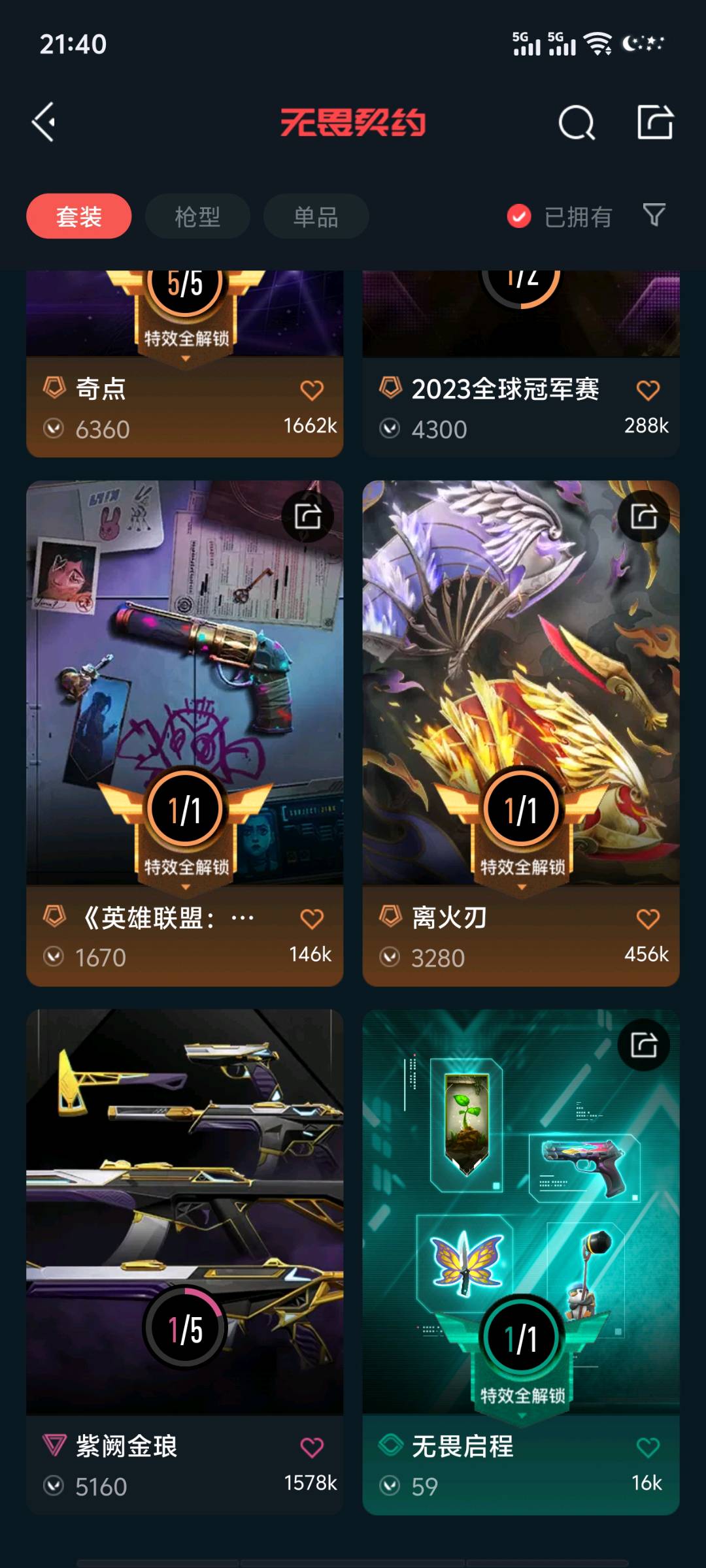The width and height of the screenshot is (706, 1568).
Task: Share the 《英雄联盟：… bundle
Action: click(x=308, y=517)
